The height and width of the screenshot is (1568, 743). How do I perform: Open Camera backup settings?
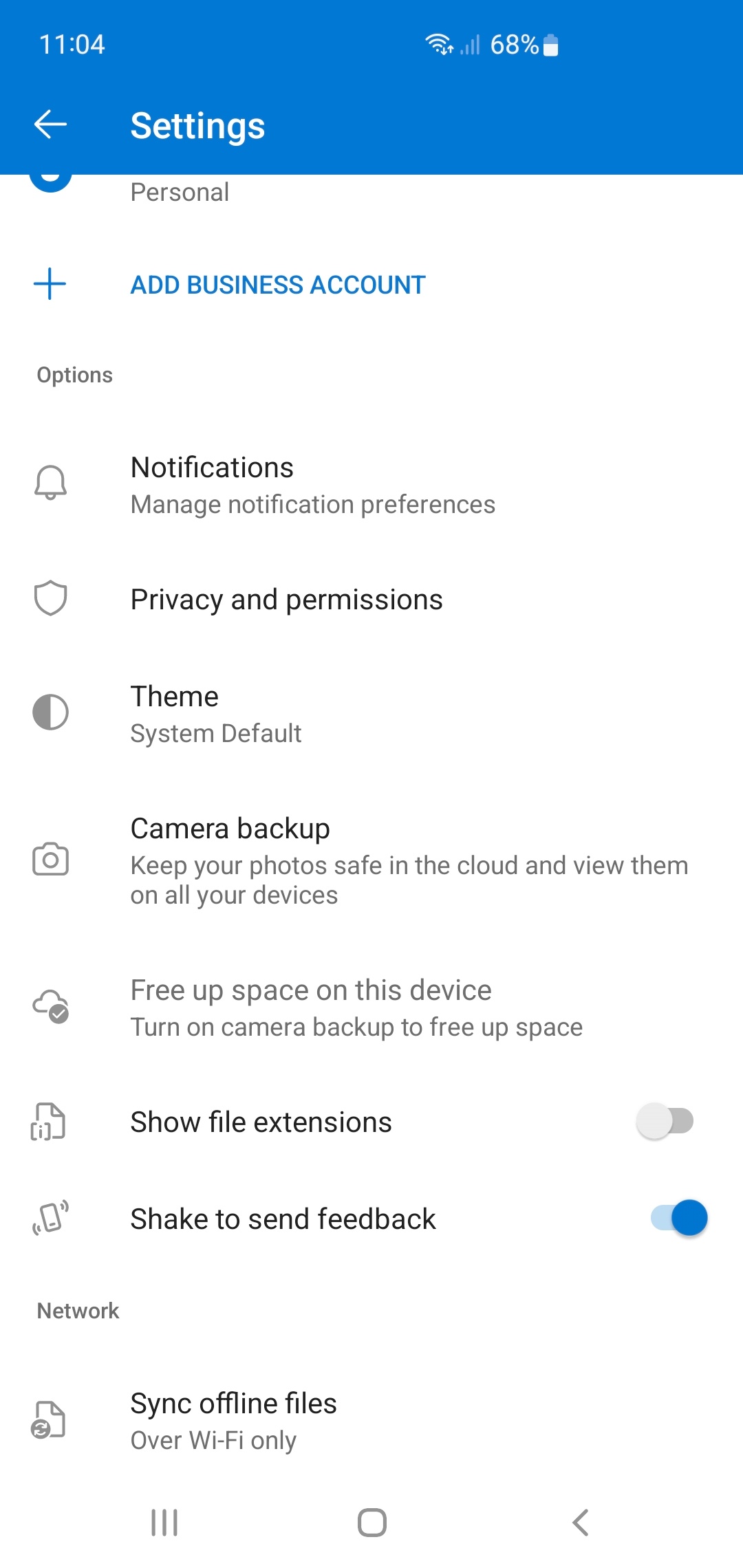pyautogui.click(x=371, y=861)
